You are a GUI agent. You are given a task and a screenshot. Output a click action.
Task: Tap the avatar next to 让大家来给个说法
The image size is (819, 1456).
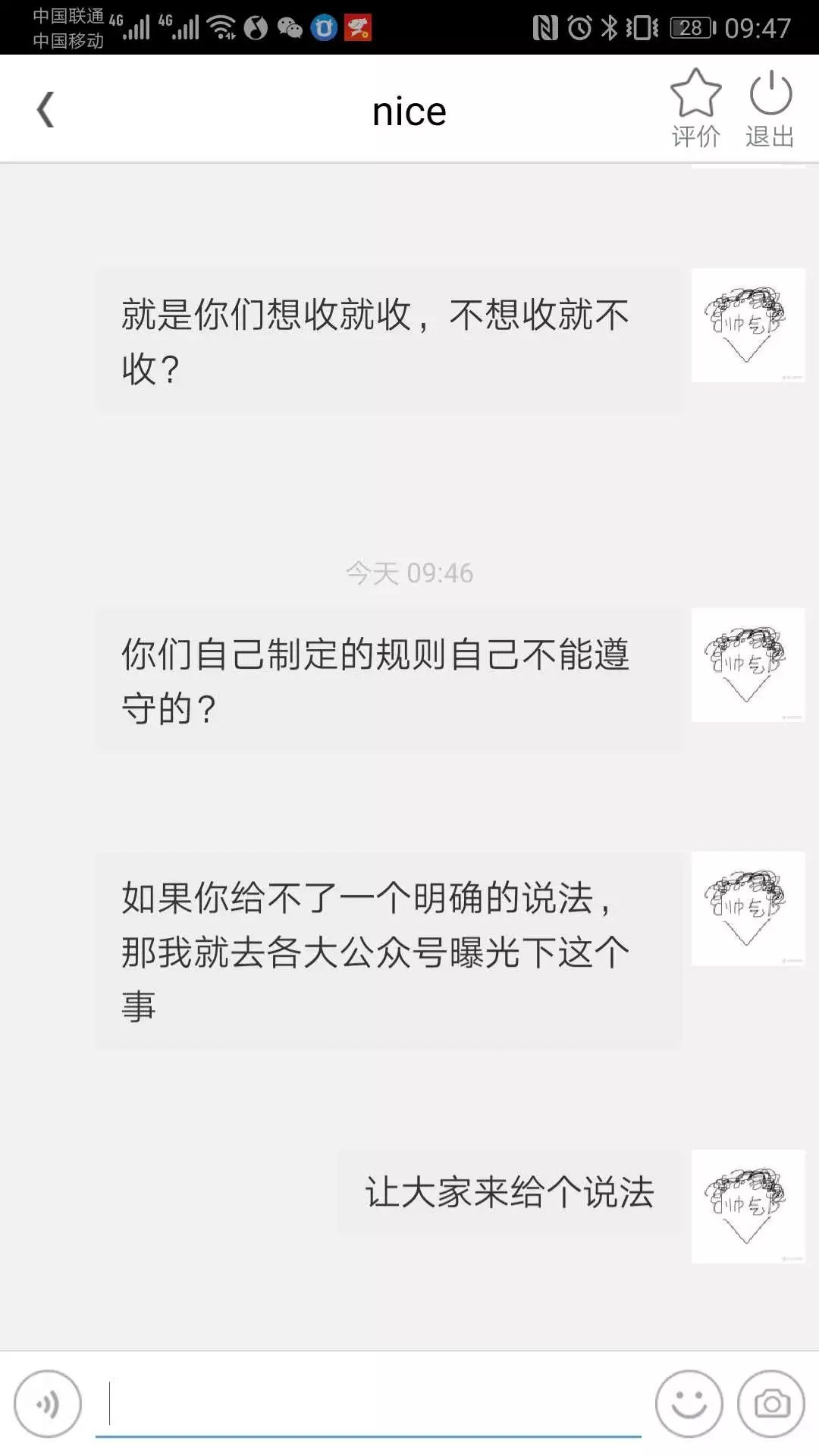747,1206
